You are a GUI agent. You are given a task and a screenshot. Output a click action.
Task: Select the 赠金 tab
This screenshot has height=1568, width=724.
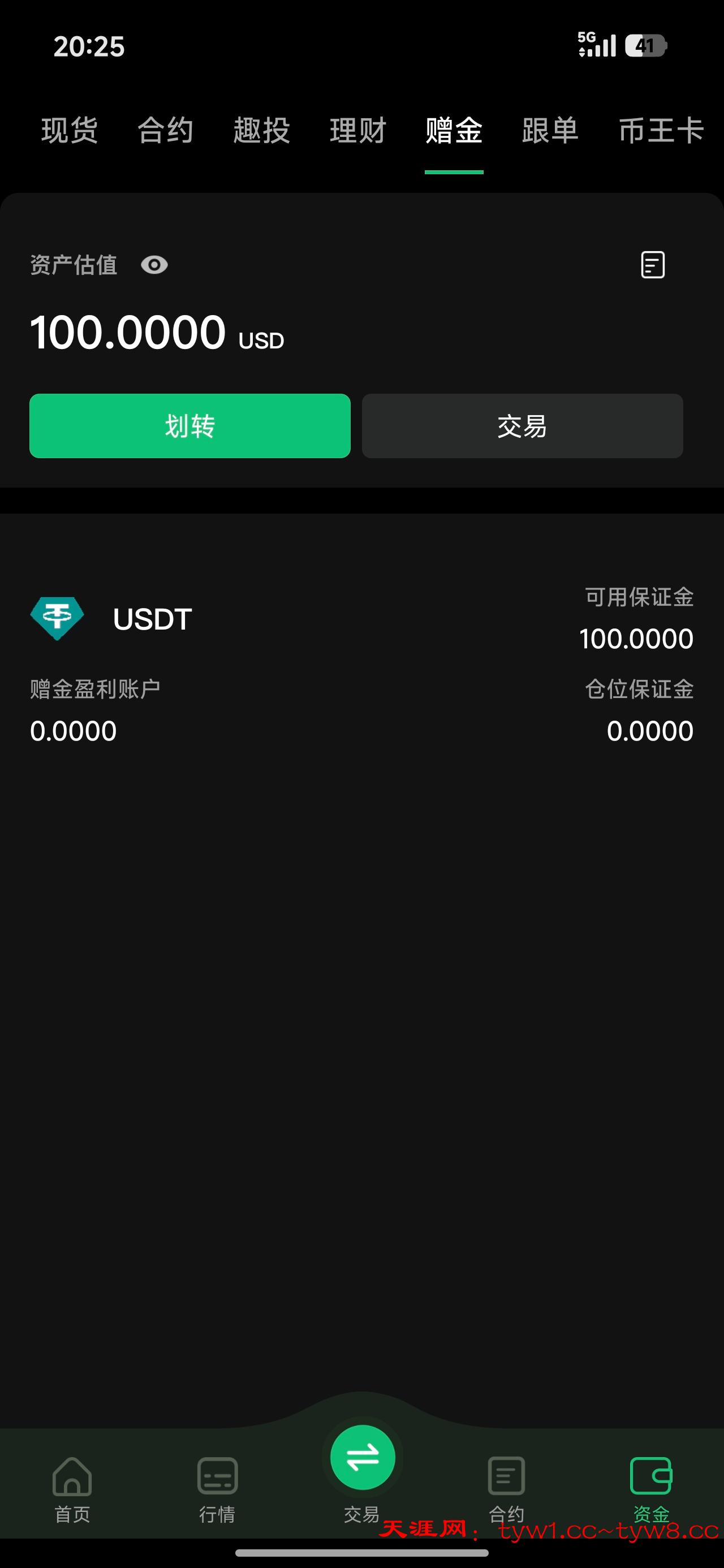click(454, 131)
